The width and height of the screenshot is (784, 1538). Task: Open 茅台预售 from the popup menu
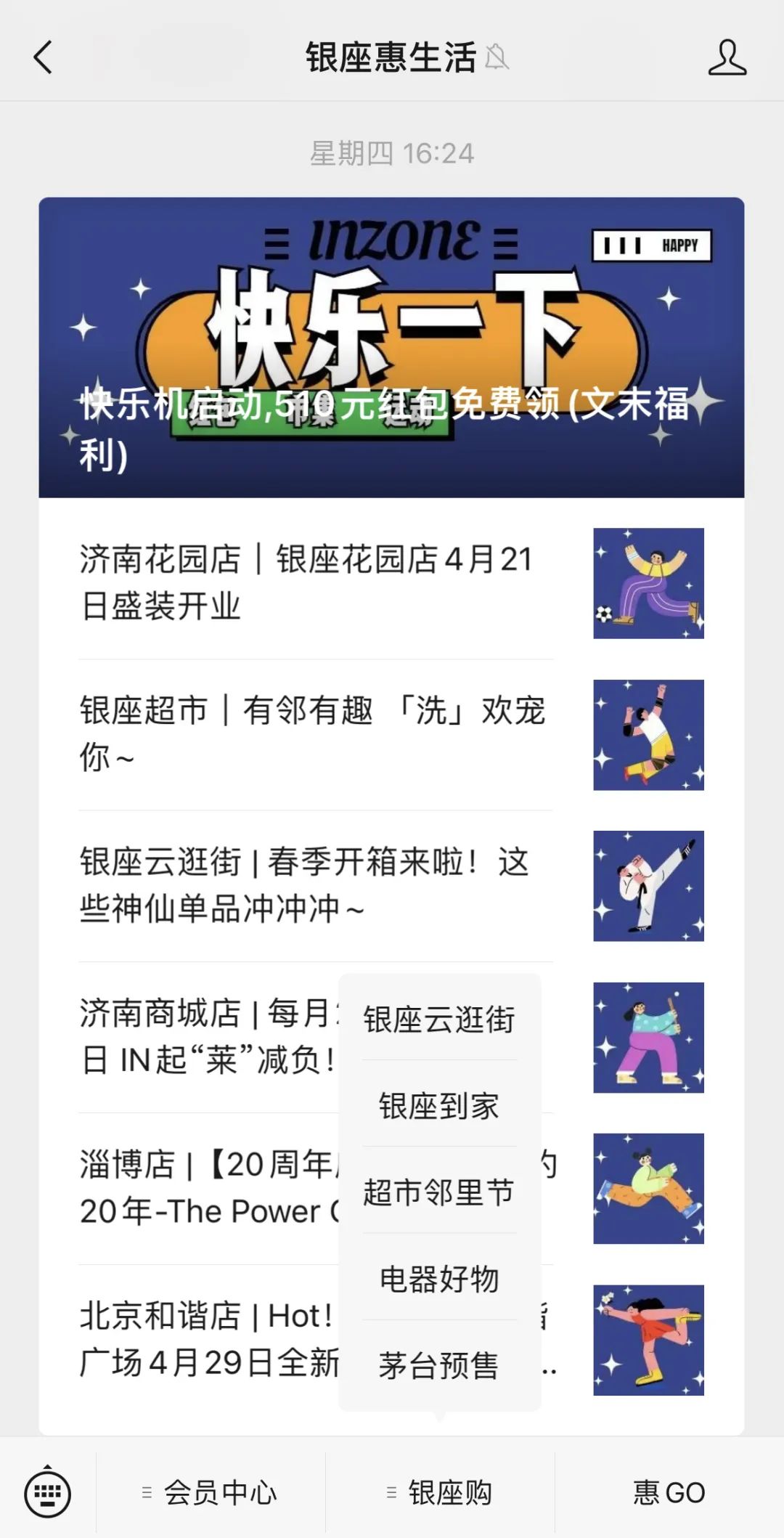[439, 1364]
